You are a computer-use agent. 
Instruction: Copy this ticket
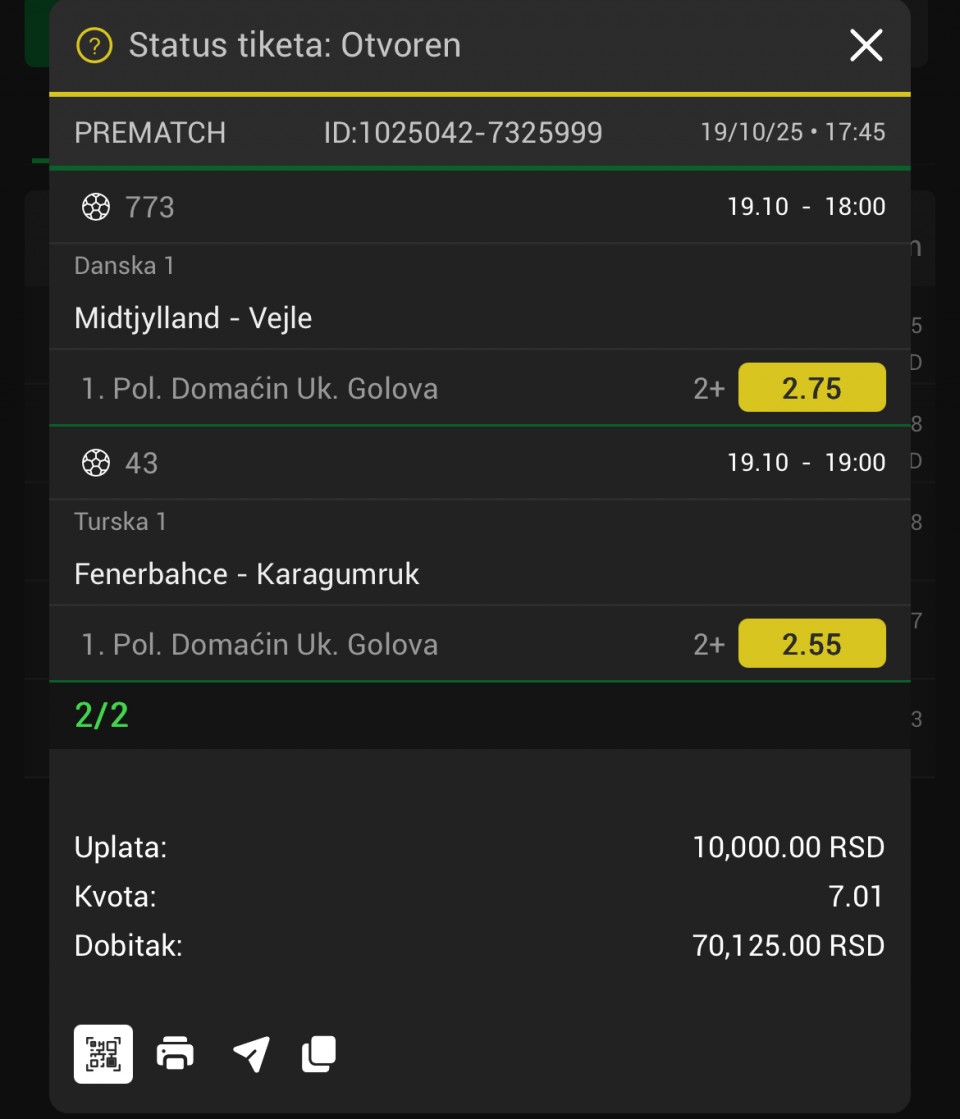319,1054
